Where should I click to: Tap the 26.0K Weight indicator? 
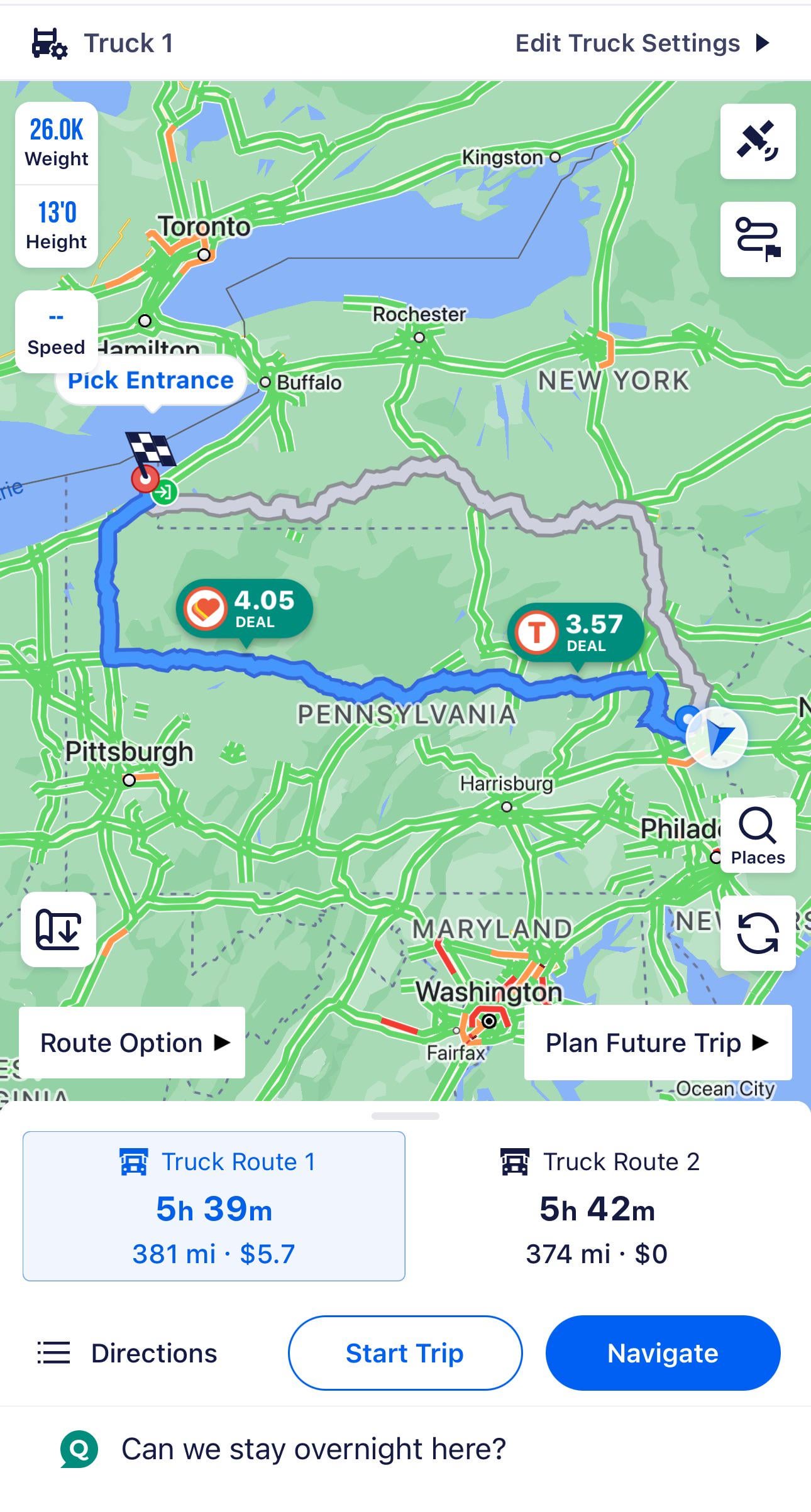click(x=57, y=143)
